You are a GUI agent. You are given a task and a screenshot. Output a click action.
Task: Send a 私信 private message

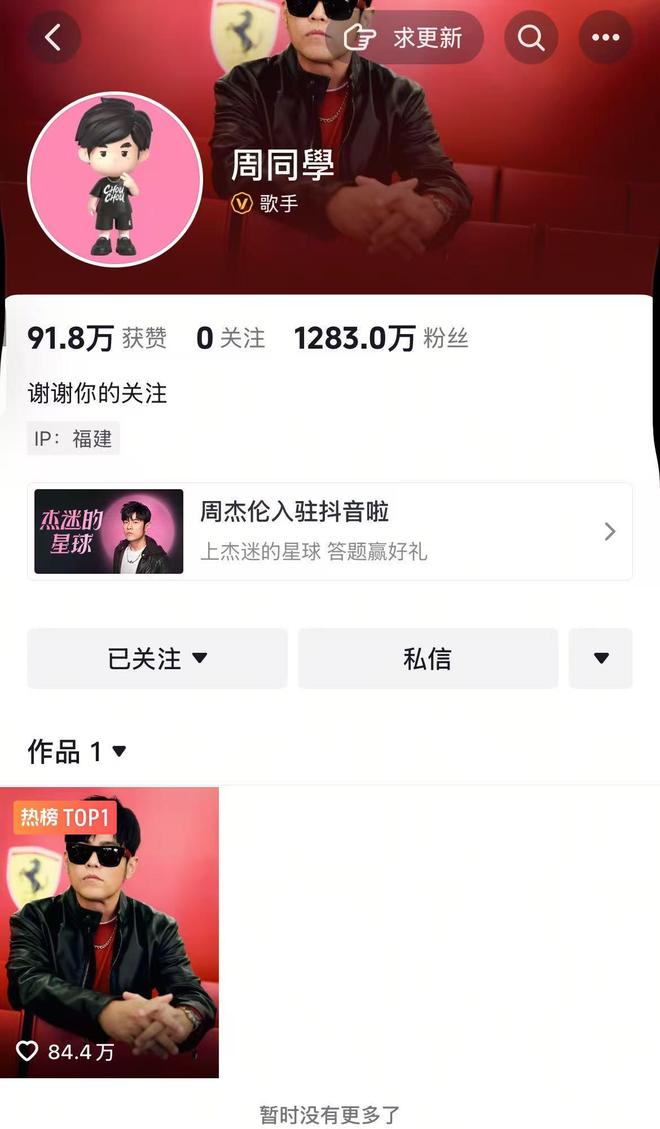(x=427, y=658)
